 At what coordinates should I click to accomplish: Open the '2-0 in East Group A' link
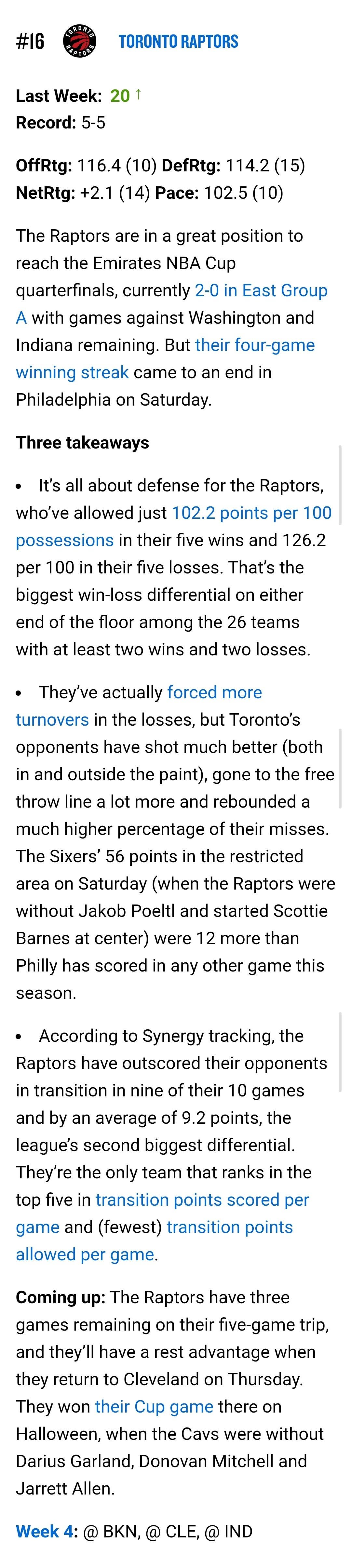[x=260, y=290]
